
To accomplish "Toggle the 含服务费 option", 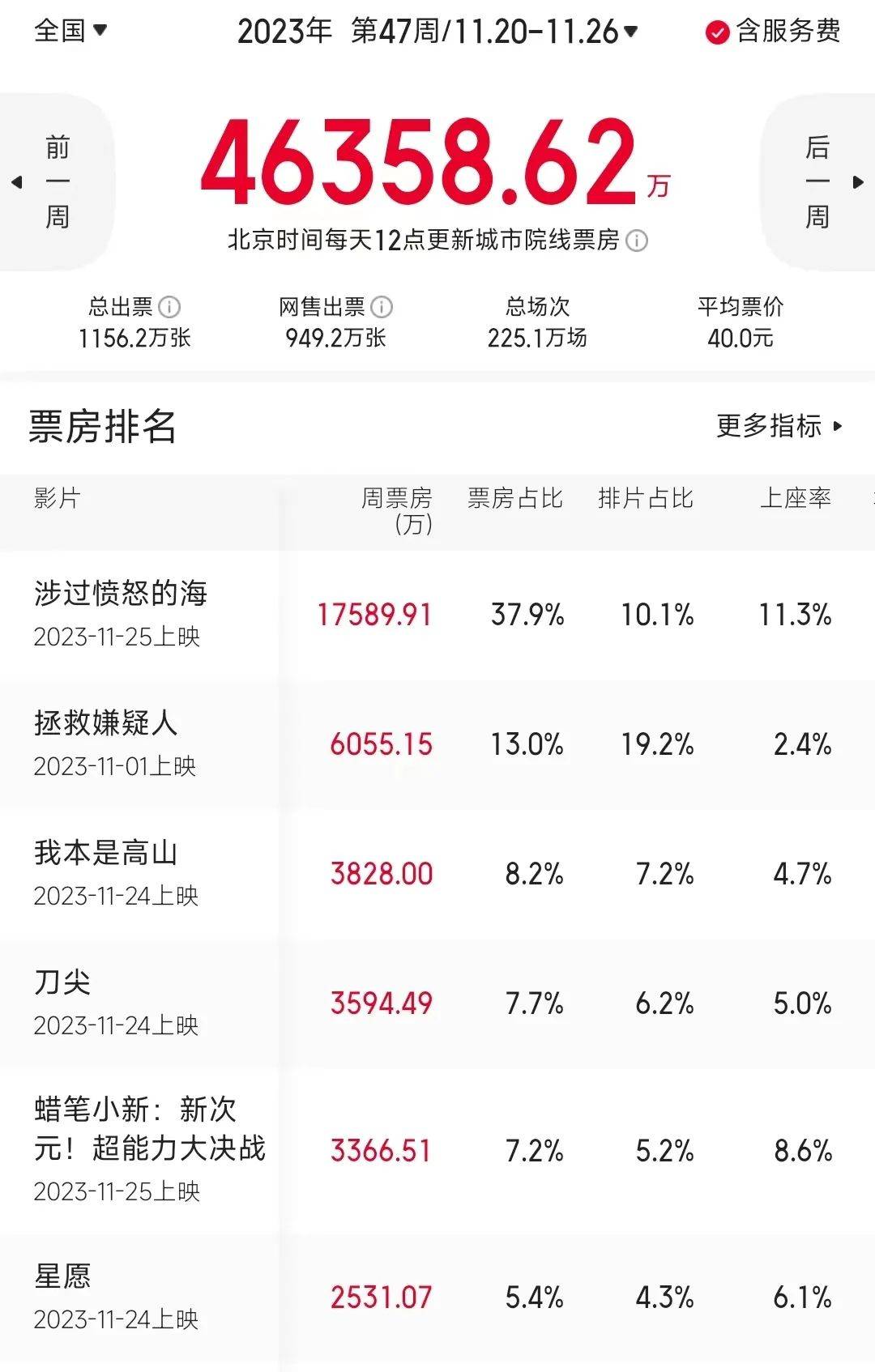I will click(x=773, y=32).
